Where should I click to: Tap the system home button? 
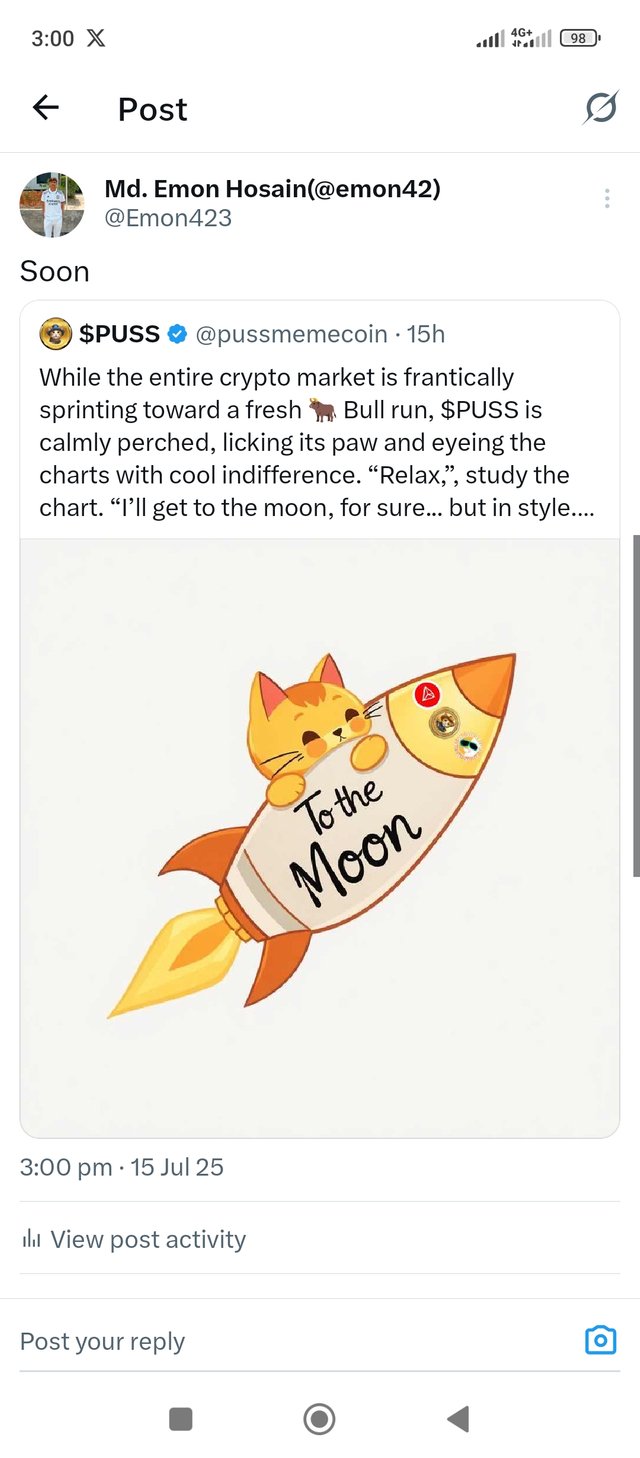(x=319, y=1418)
